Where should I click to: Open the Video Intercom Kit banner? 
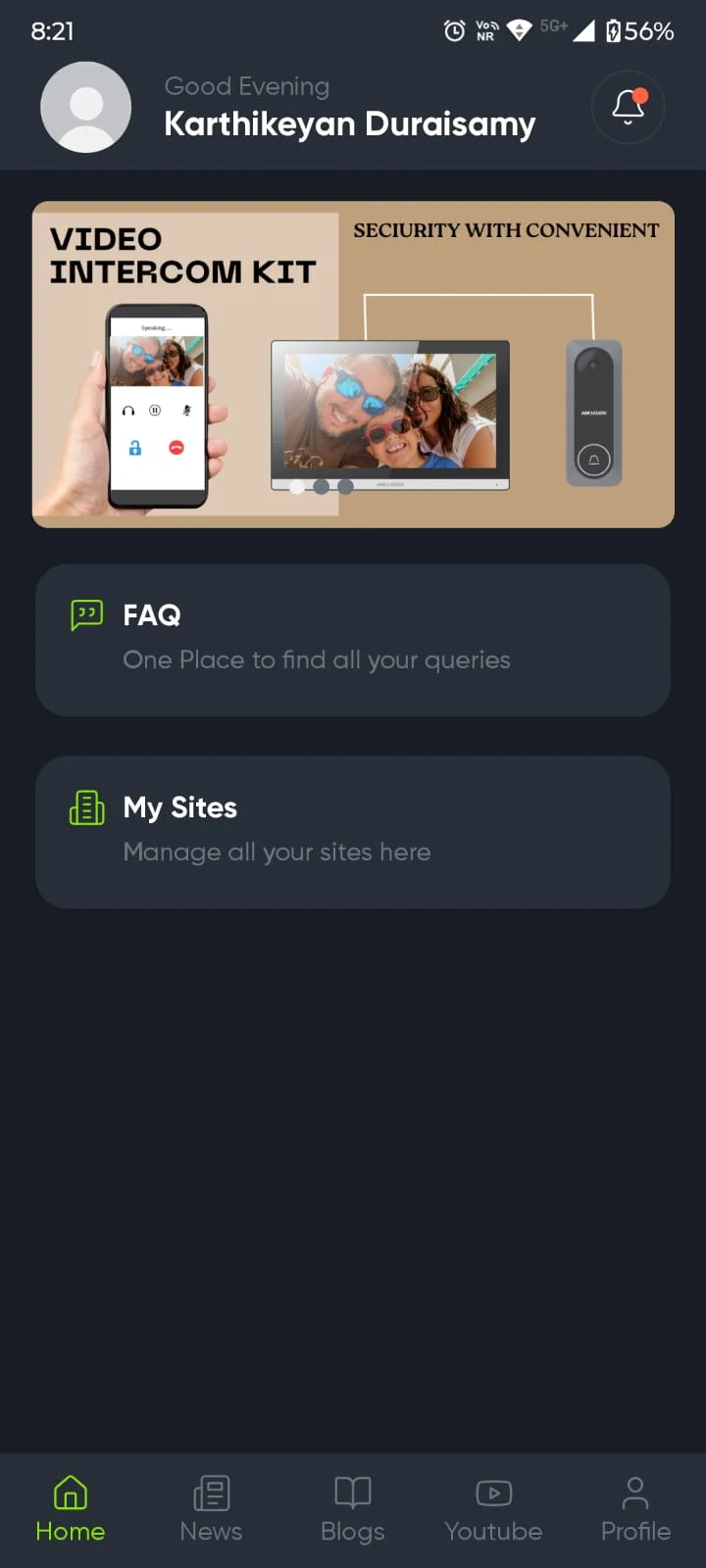[x=353, y=365]
